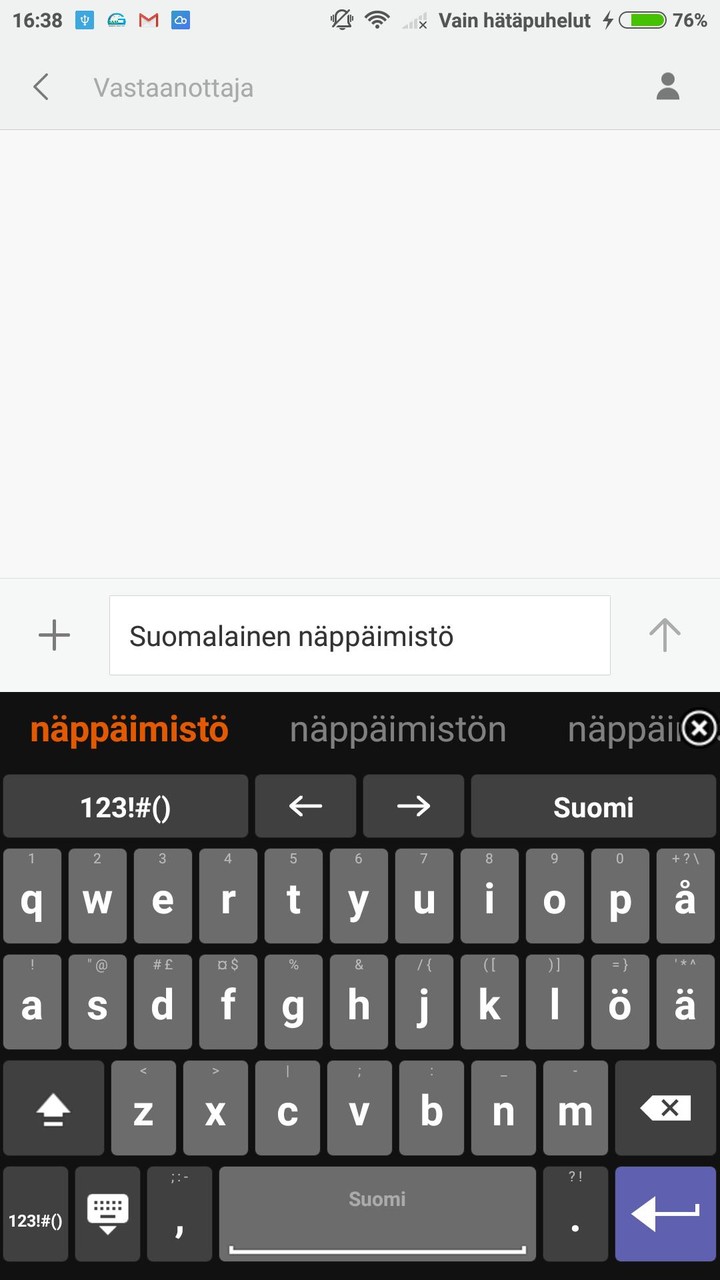Switch keyboard language via the Suomi key
The height and width of the screenshot is (1280, 720).
593,806
